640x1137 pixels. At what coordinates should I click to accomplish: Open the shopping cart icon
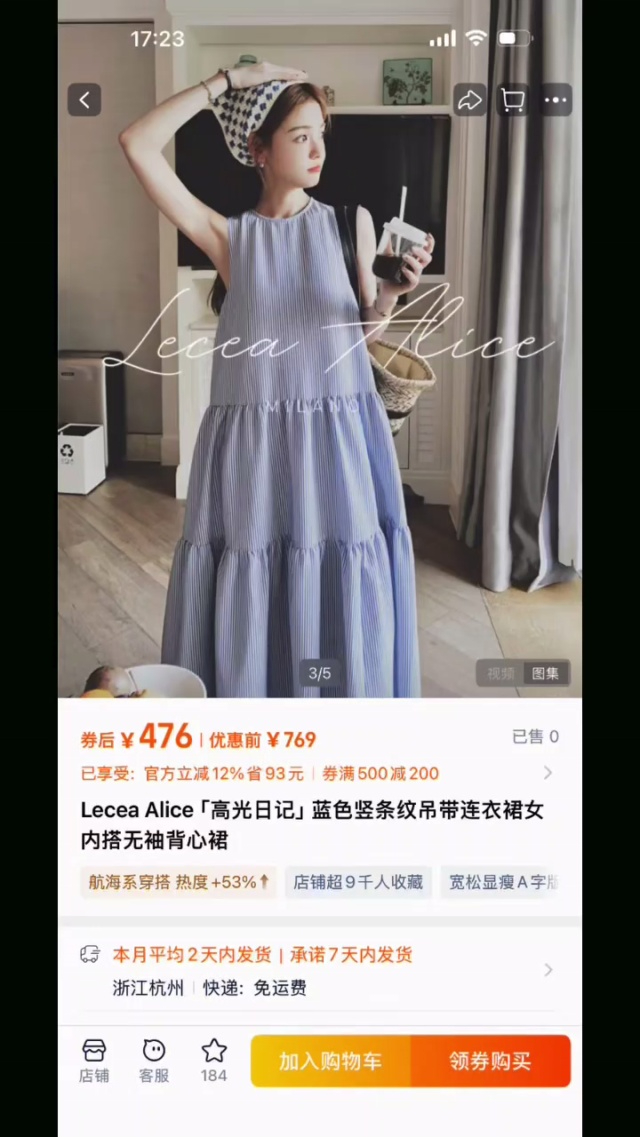513,99
